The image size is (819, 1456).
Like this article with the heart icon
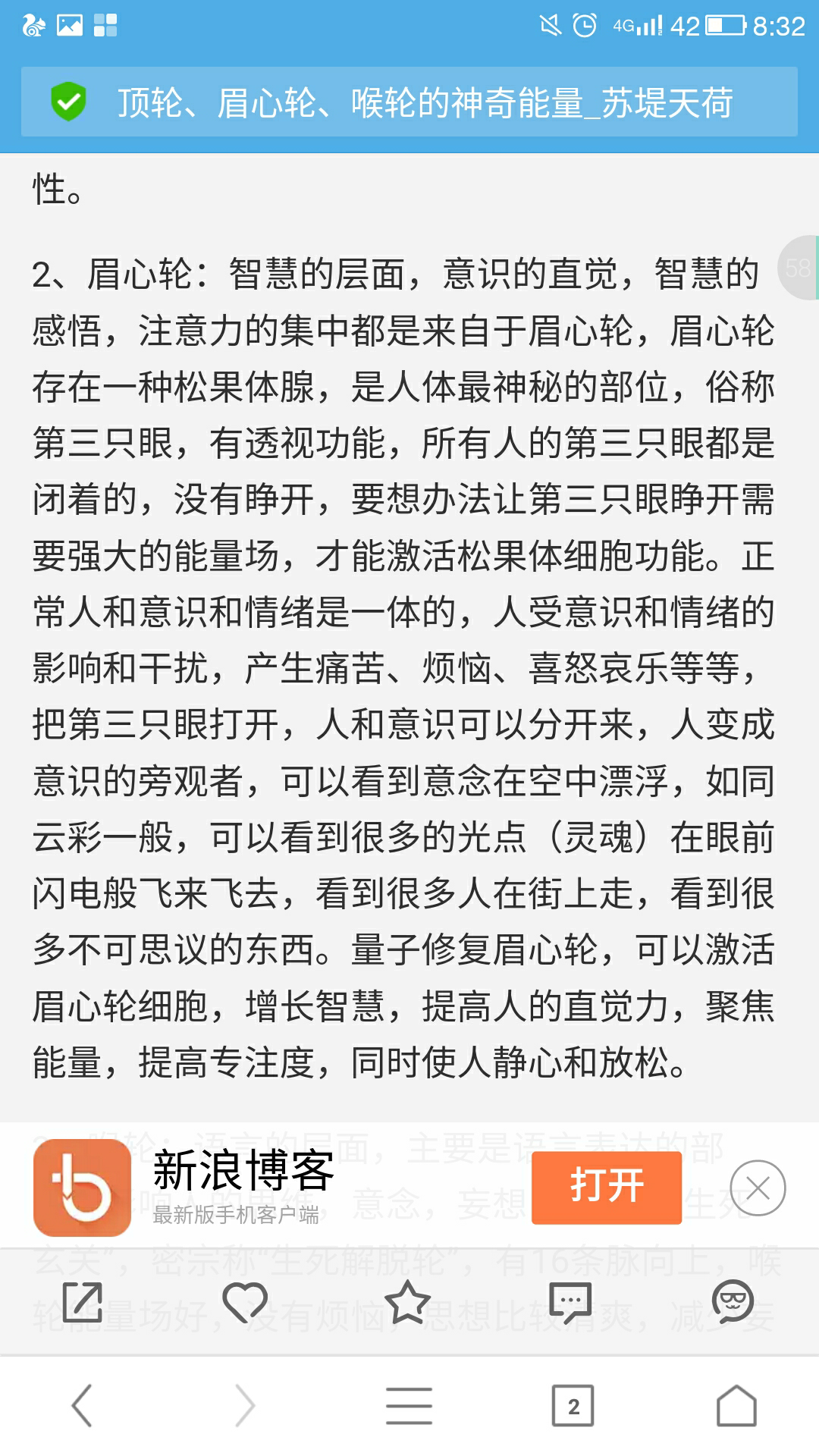pos(245,1302)
